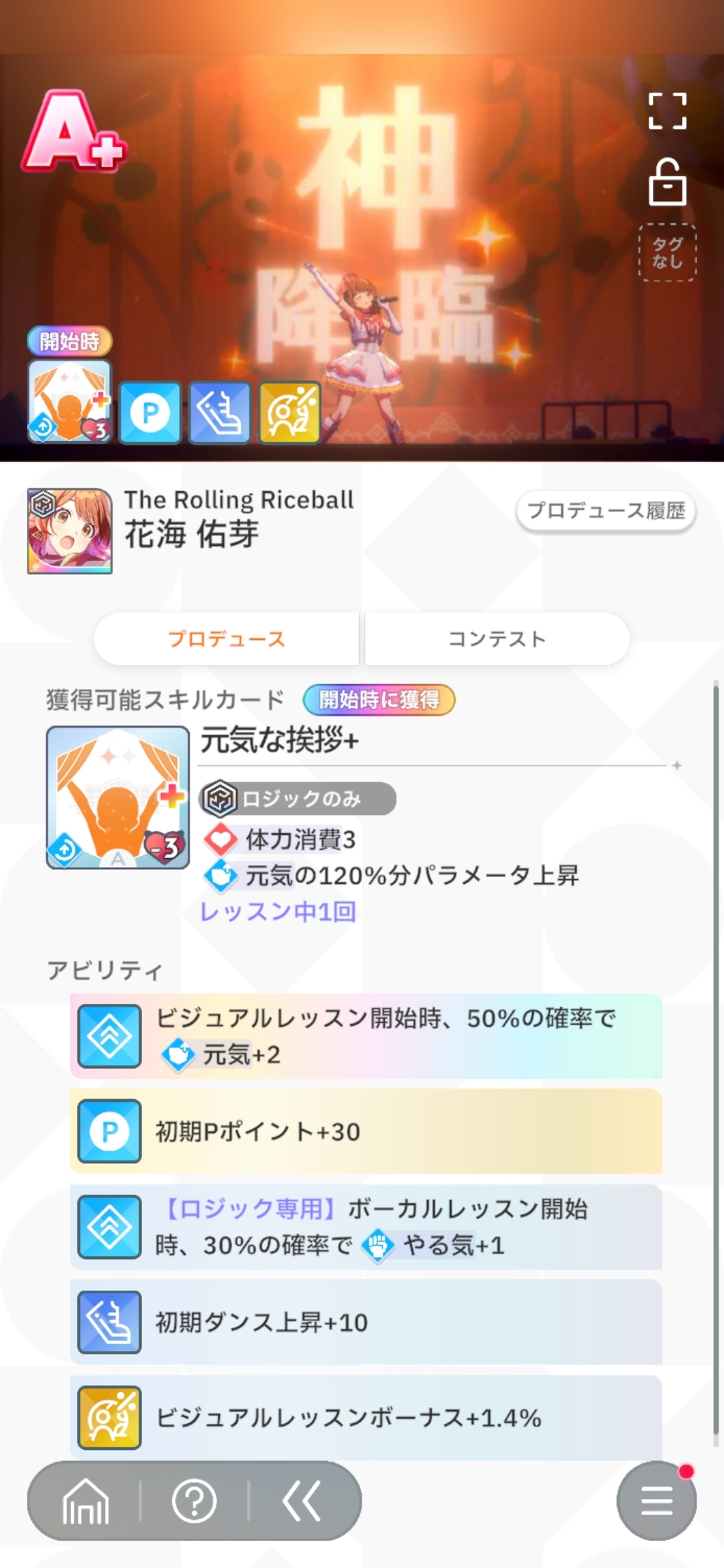Viewport: 724px width, 1568px height.
Task: Open the 元気な挨拶+ skill card details
Action: pos(118,797)
